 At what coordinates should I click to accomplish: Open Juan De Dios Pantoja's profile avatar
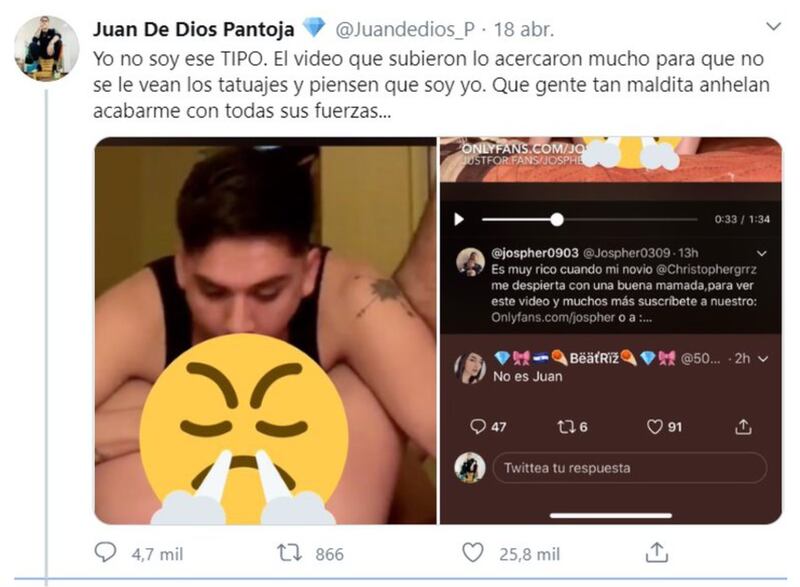[46, 47]
